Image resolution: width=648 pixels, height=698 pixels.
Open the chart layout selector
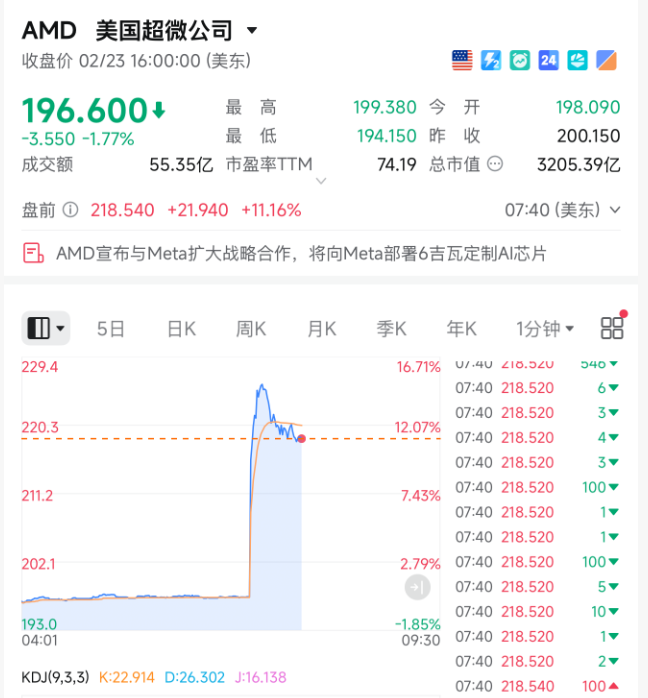46,328
